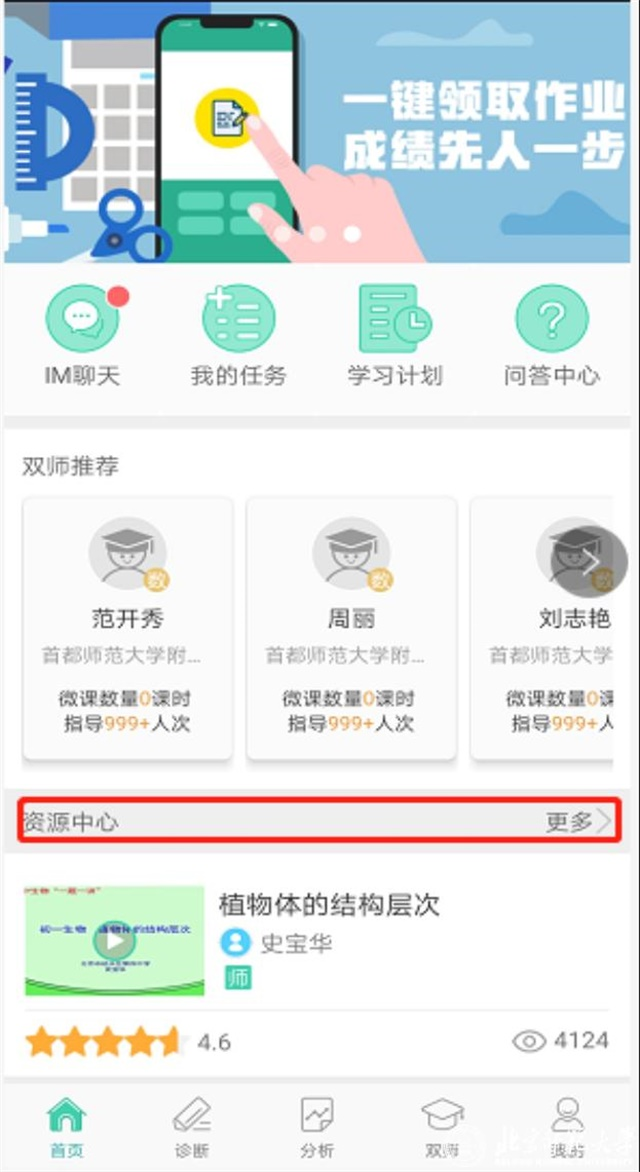640x1172 pixels.
Task: Go to the 首页 tab
Action: pos(67,1126)
